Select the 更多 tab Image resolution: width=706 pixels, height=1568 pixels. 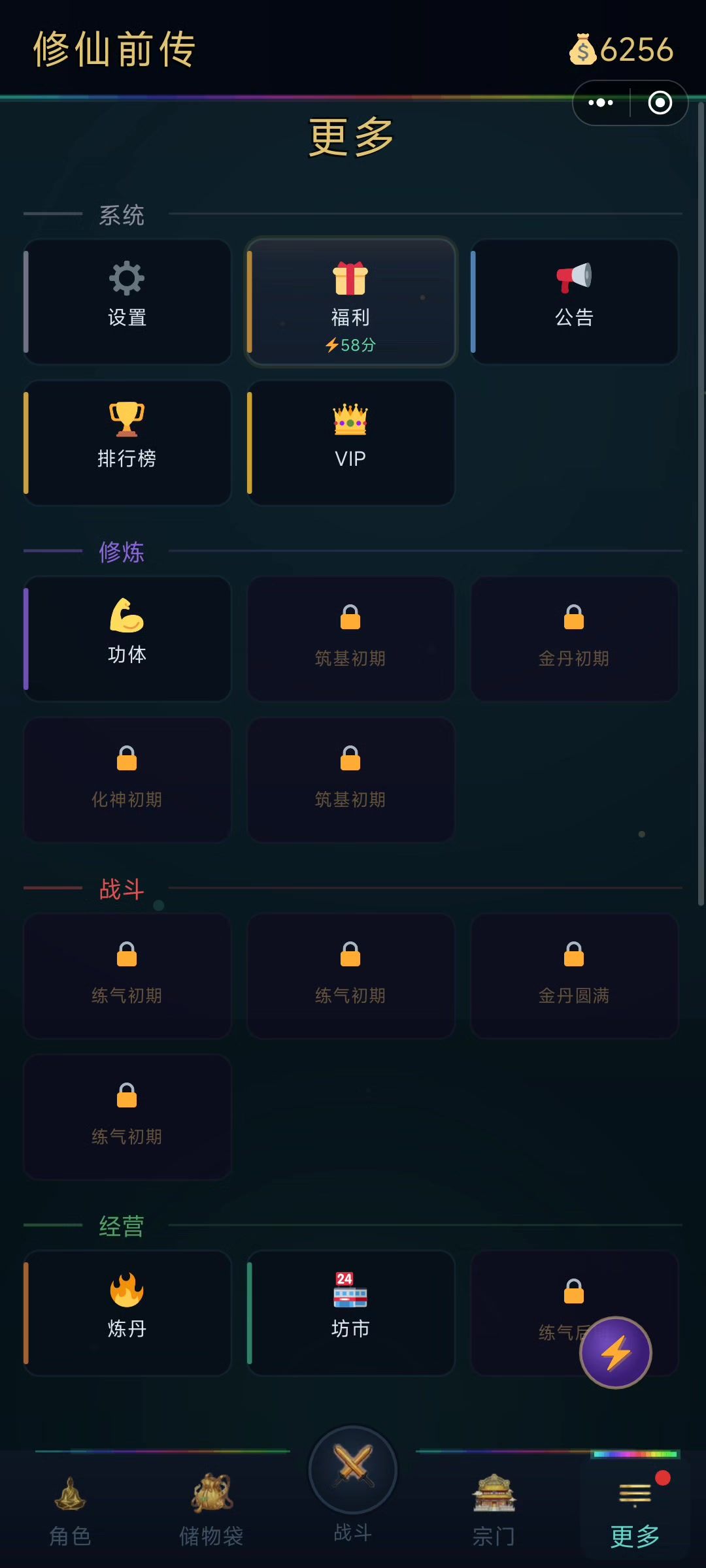point(635,1509)
